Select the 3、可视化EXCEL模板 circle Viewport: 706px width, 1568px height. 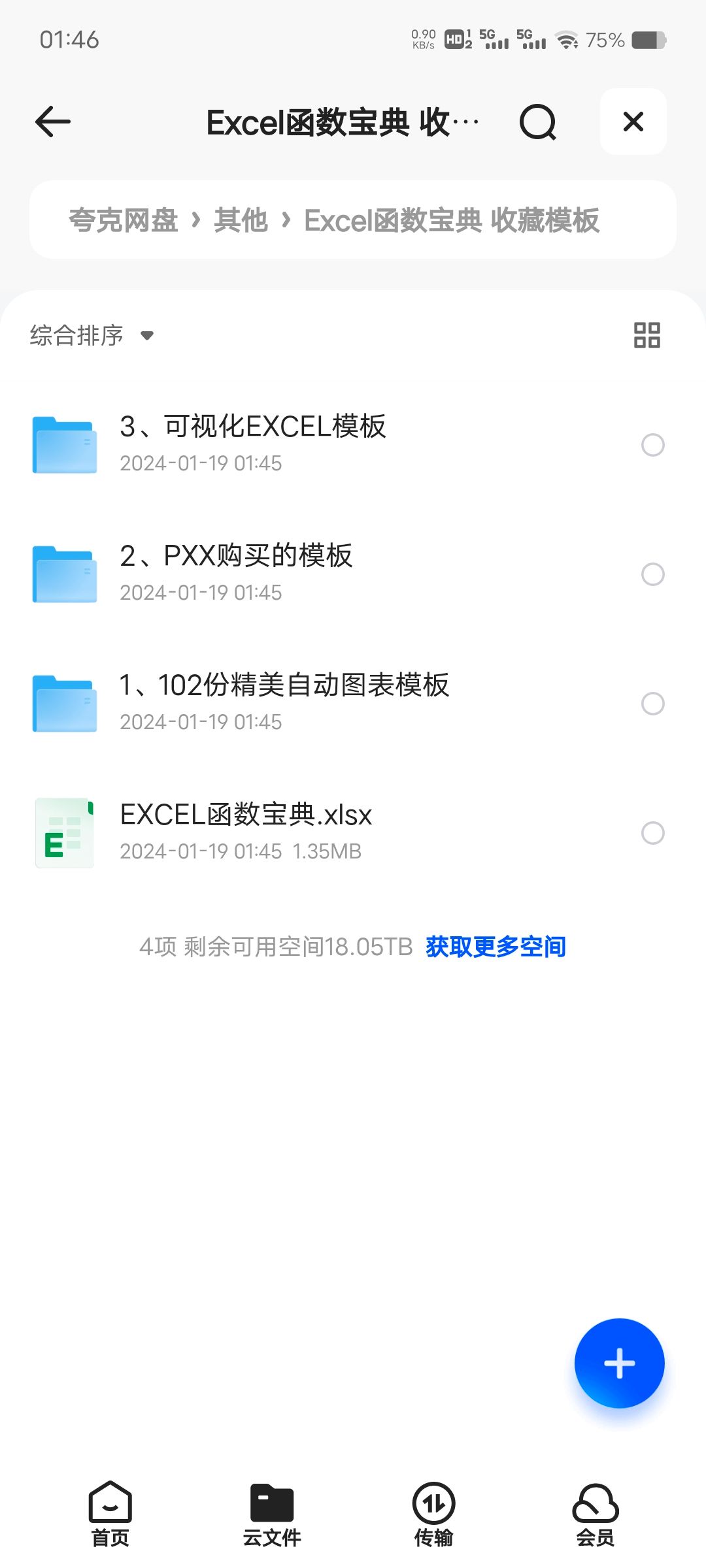pyautogui.click(x=652, y=445)
